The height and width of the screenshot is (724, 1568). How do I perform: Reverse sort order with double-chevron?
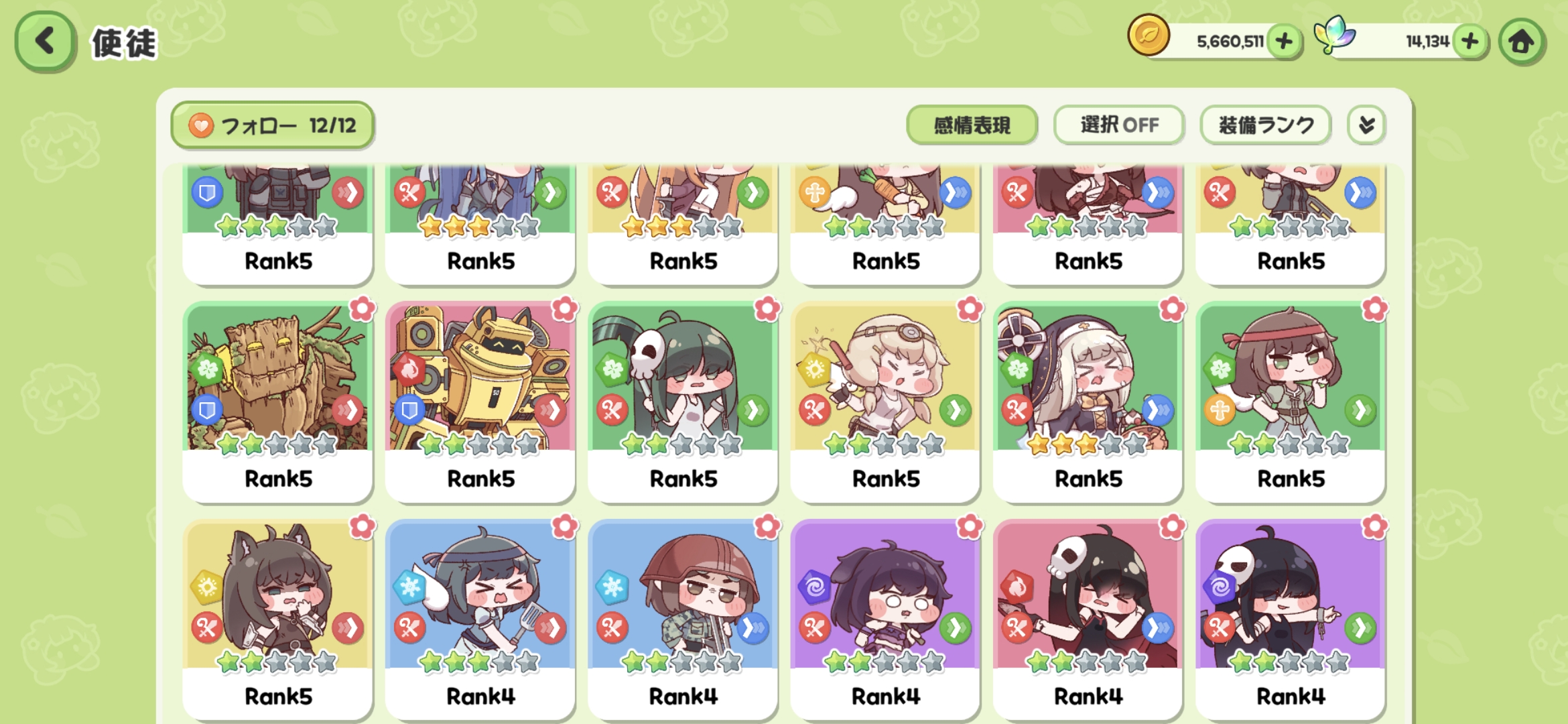[1366, 125]
